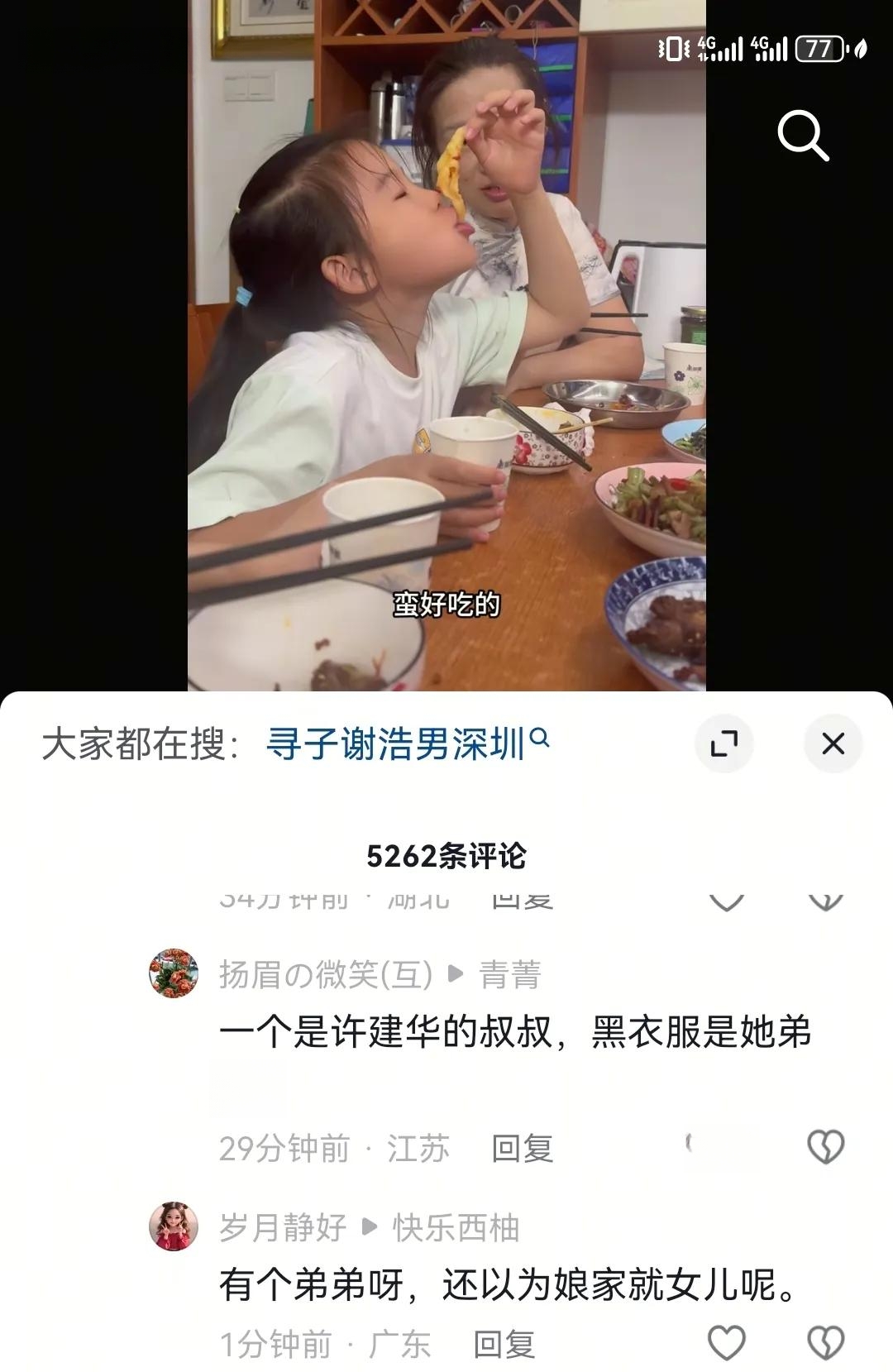
Task: Open 岁月静好 profile avatar
Action: (x=174, y=1226)
